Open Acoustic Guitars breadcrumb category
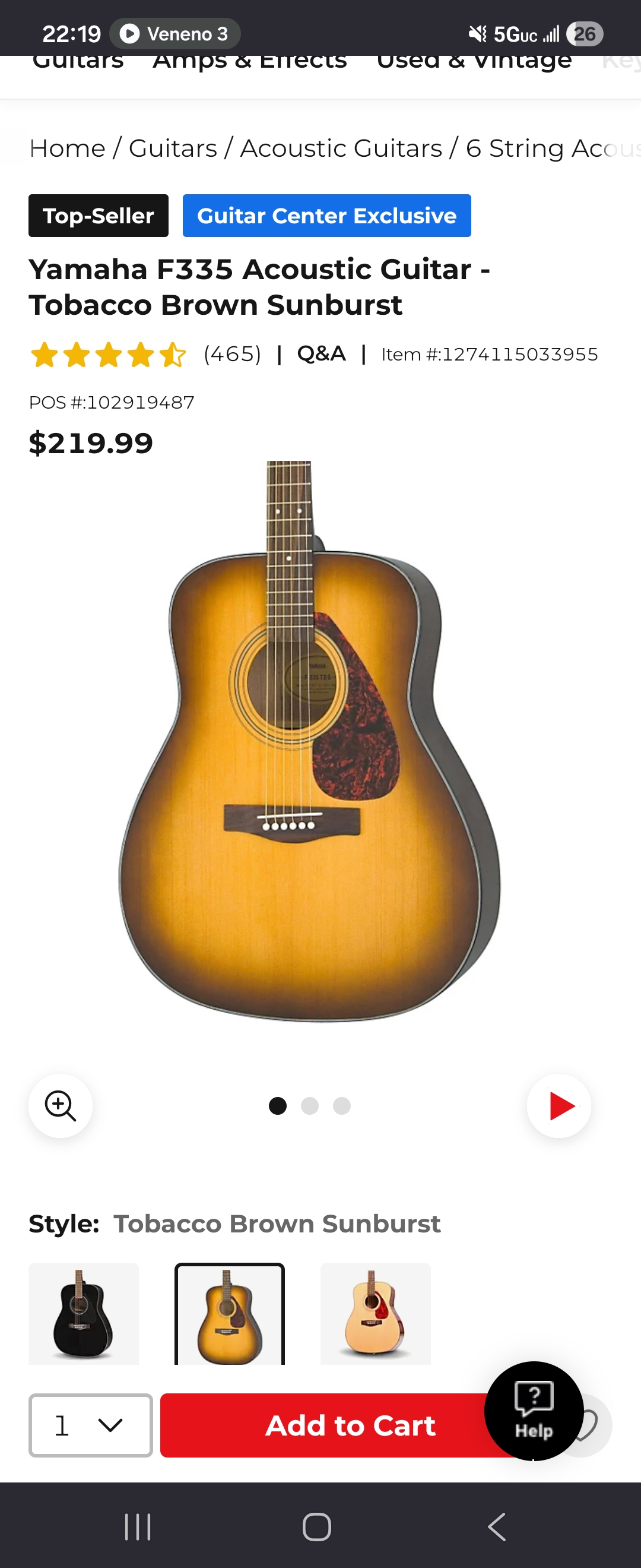This screenshot has height=1568, width=641. coord(341,148)
